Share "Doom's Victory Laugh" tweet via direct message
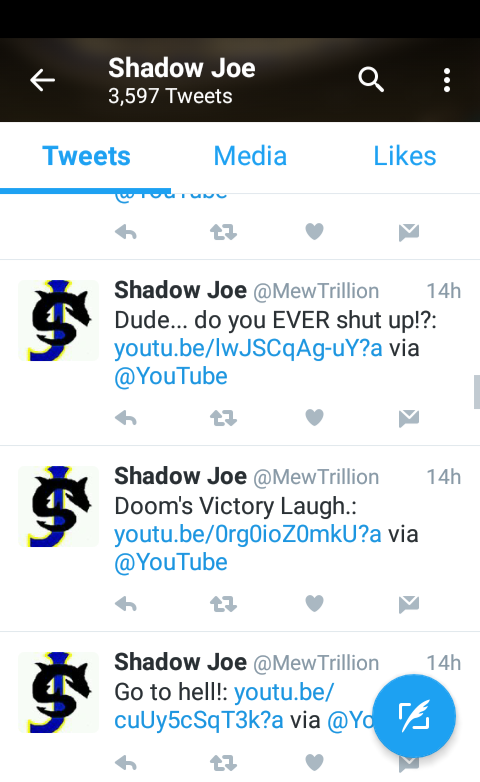Image resolution: width=480 pixels, height=782 pixels. (409, 604)
